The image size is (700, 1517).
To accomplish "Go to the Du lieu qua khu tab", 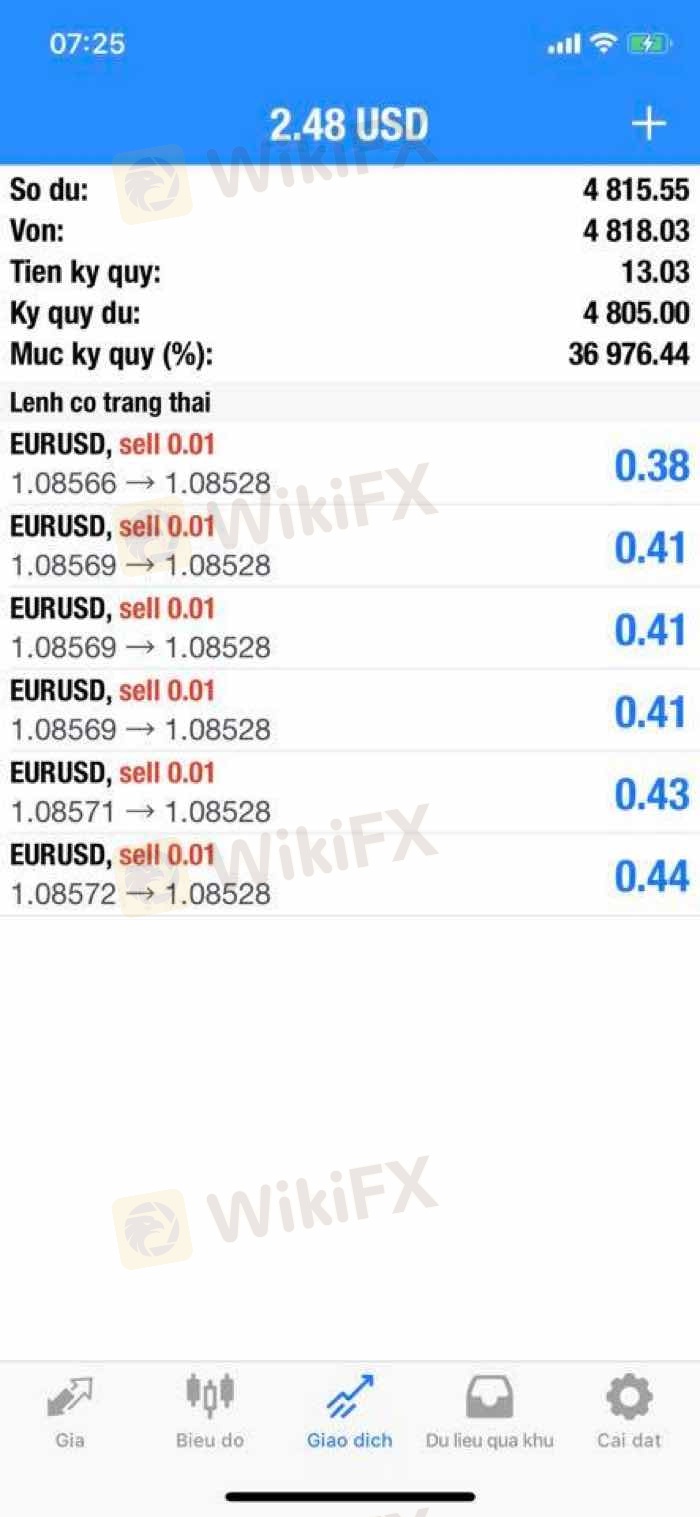I will pos(490,1412).
